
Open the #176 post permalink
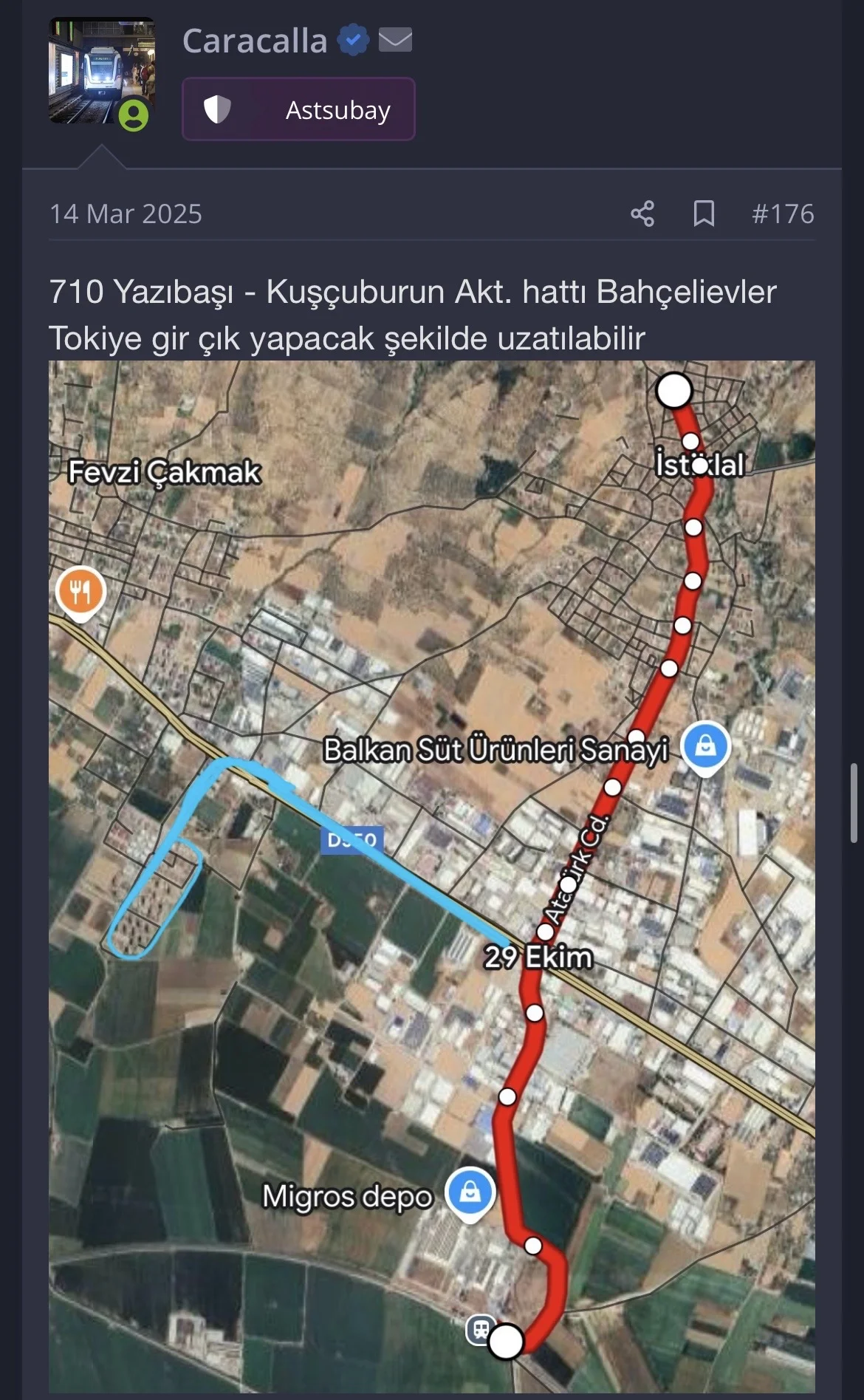coord(783,214)
